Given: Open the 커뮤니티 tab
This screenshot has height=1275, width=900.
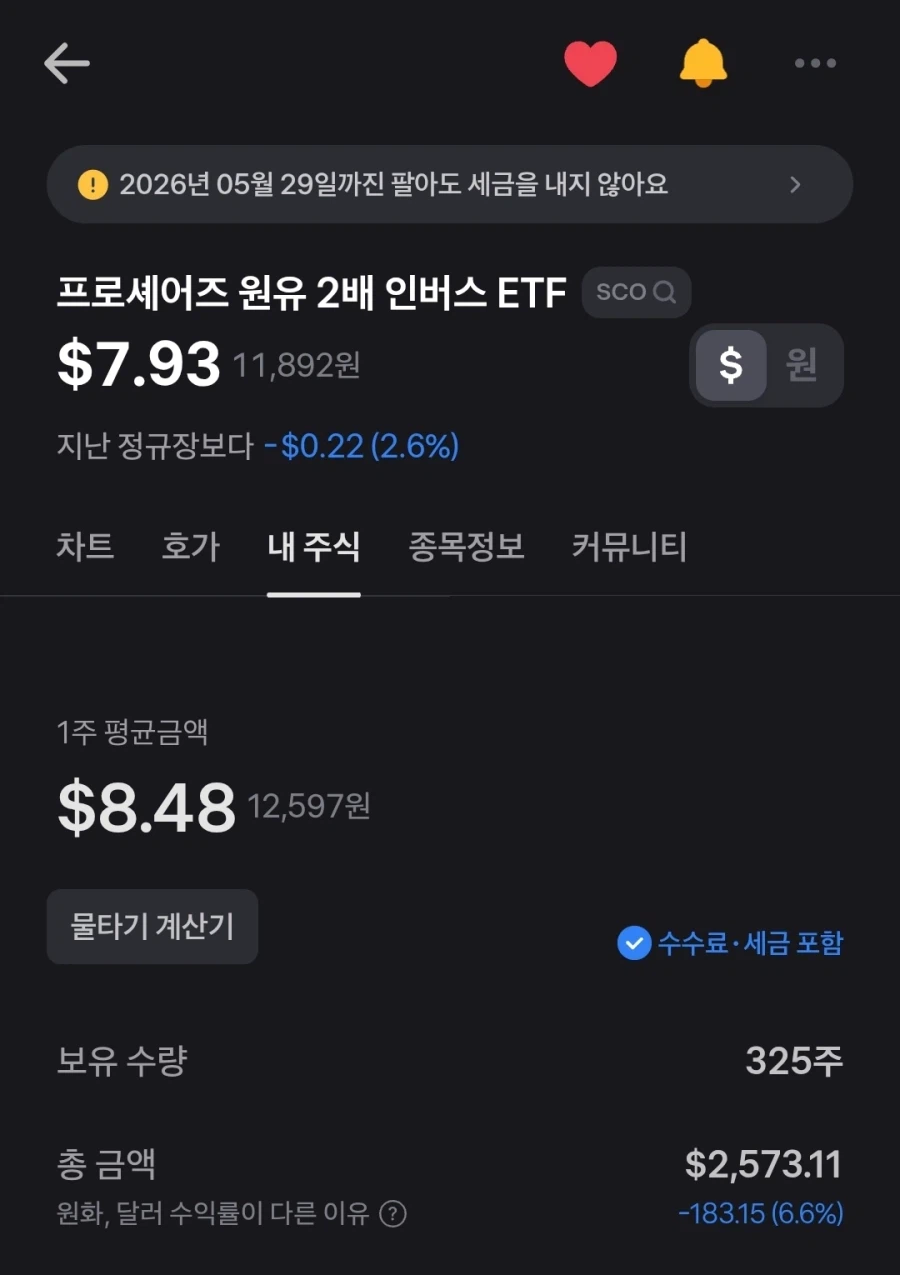Looking at the screenshot, I should click(x=627, y=547).
